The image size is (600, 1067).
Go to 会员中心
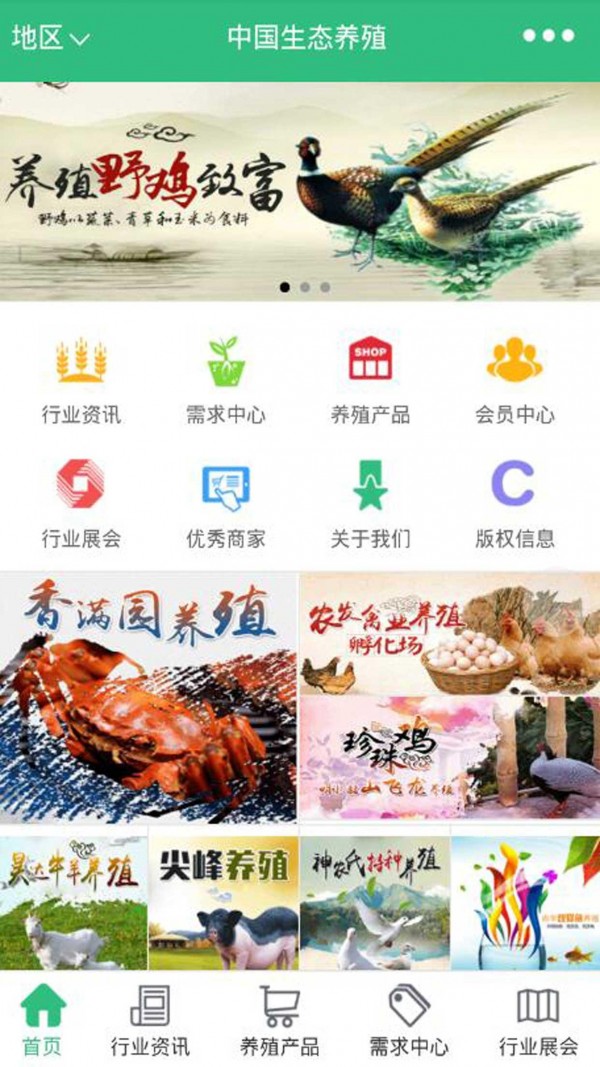tap(515, 380)
